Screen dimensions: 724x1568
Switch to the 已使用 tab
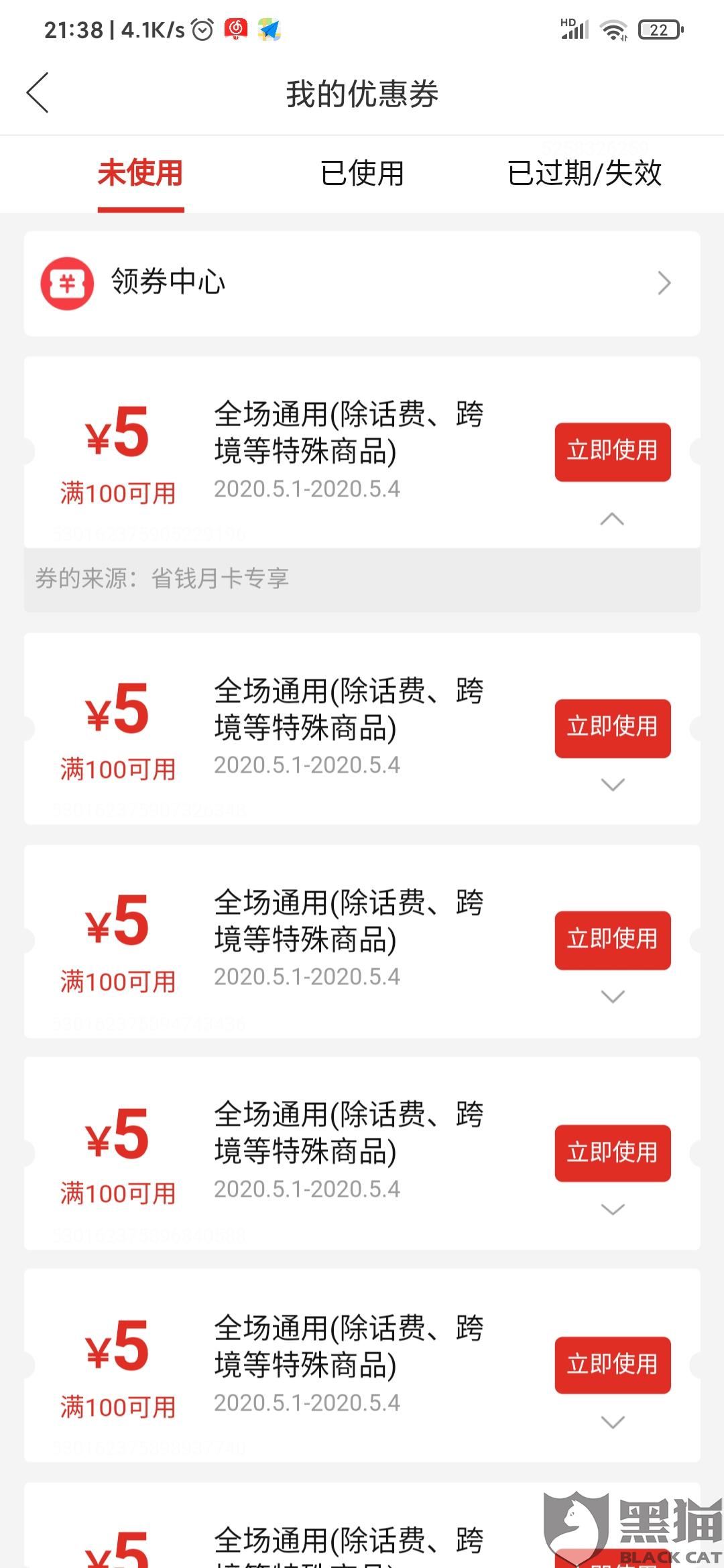[x=362, y=174]
